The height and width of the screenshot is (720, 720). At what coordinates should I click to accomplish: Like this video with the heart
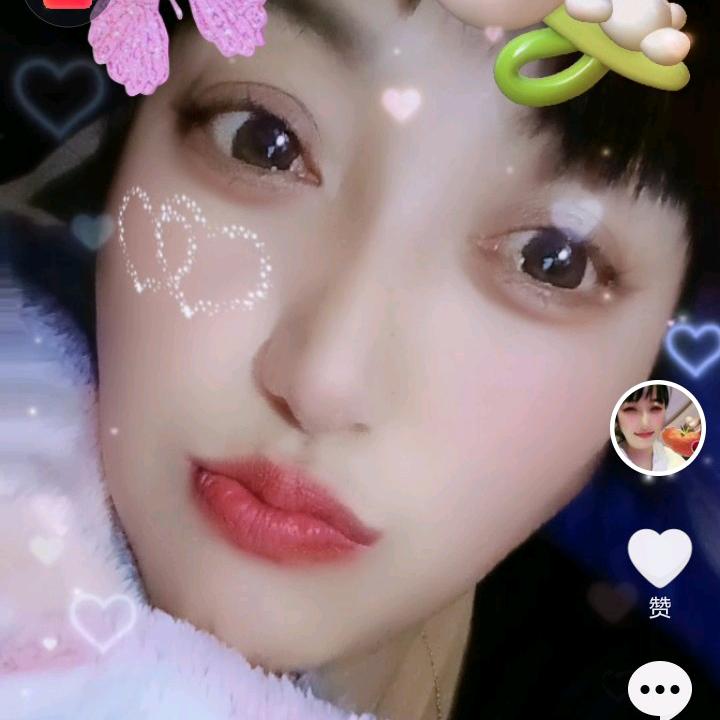[659, 557]
